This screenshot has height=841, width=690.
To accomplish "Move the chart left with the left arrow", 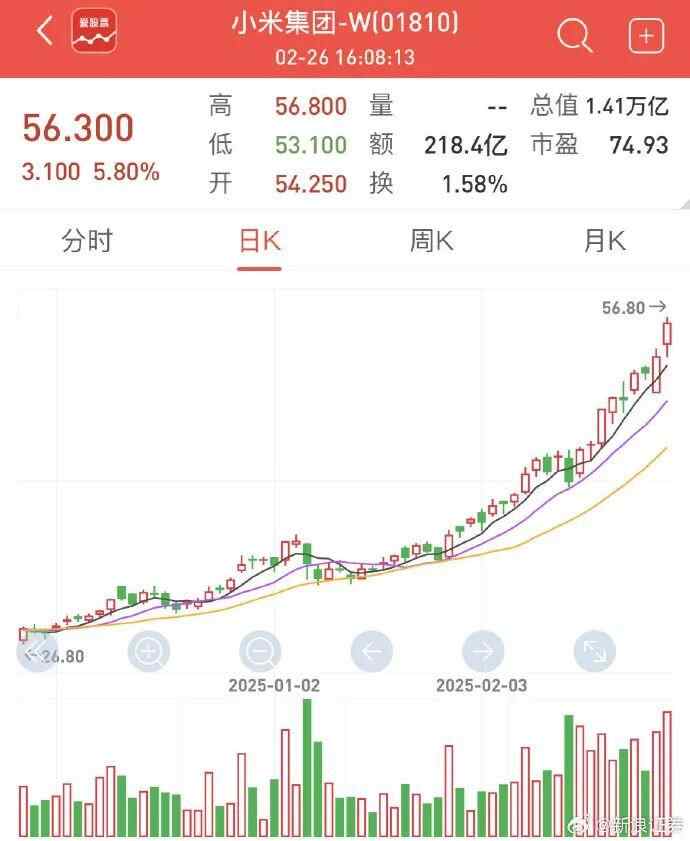I will point(371,652).
